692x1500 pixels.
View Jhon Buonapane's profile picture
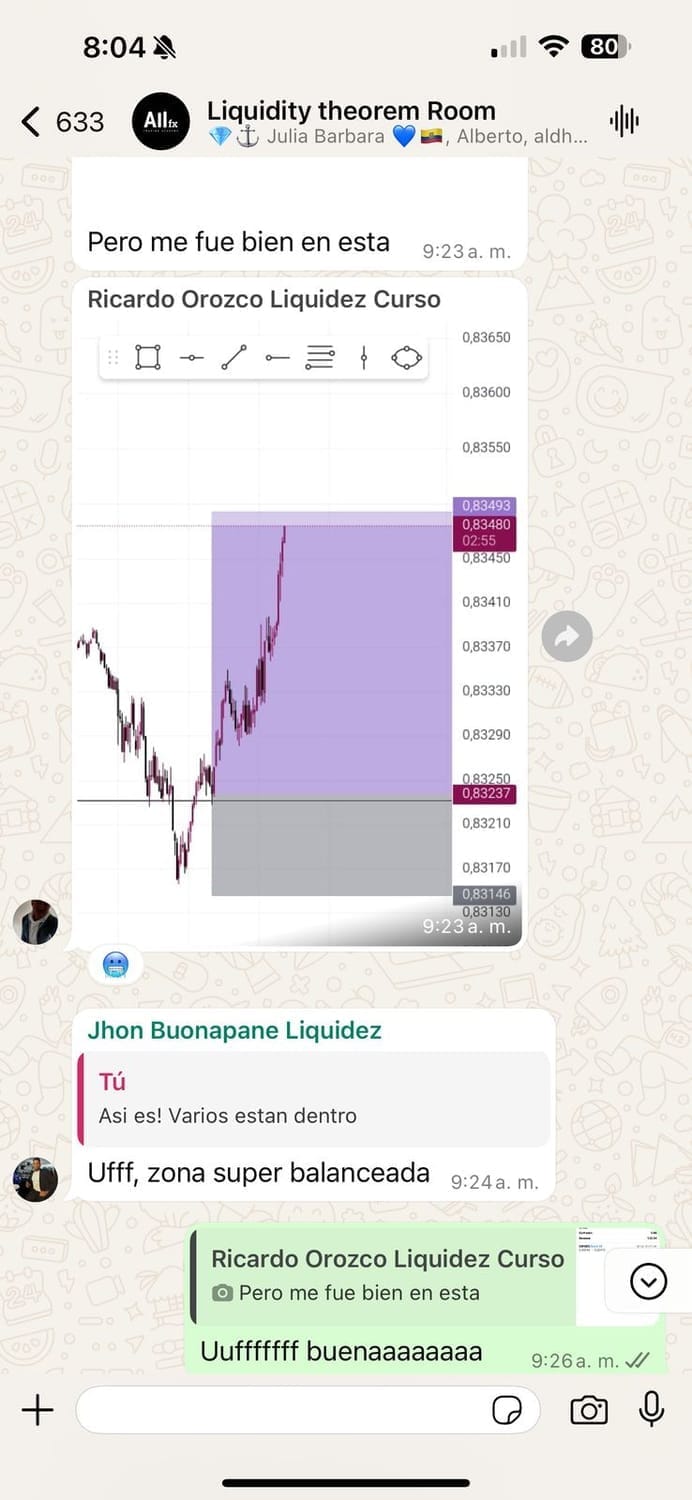tap(35, 1179)
